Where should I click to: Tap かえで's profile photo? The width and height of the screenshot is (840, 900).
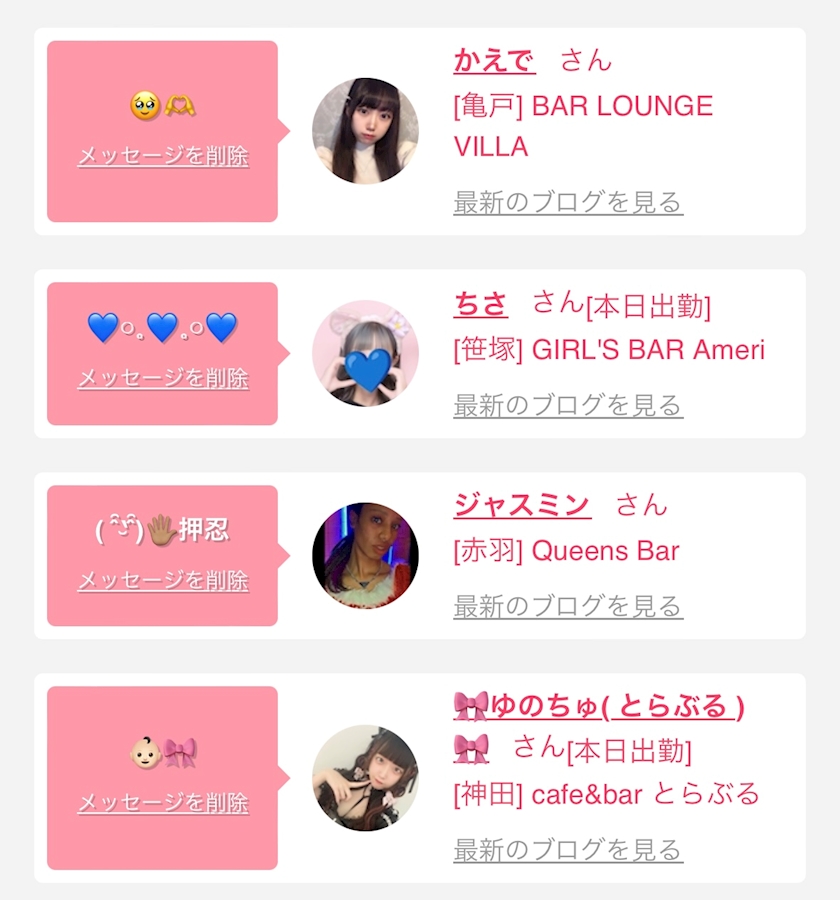365,131
